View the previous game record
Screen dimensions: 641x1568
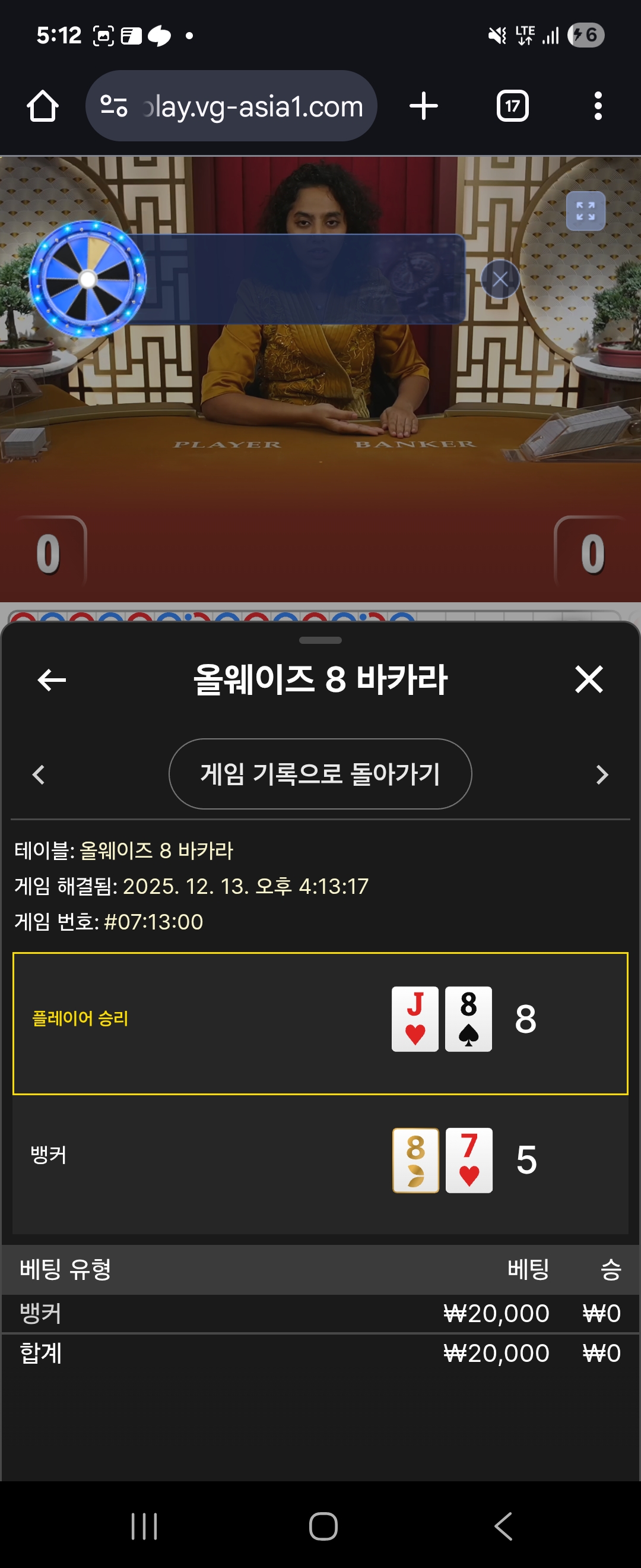click(39, 774)
